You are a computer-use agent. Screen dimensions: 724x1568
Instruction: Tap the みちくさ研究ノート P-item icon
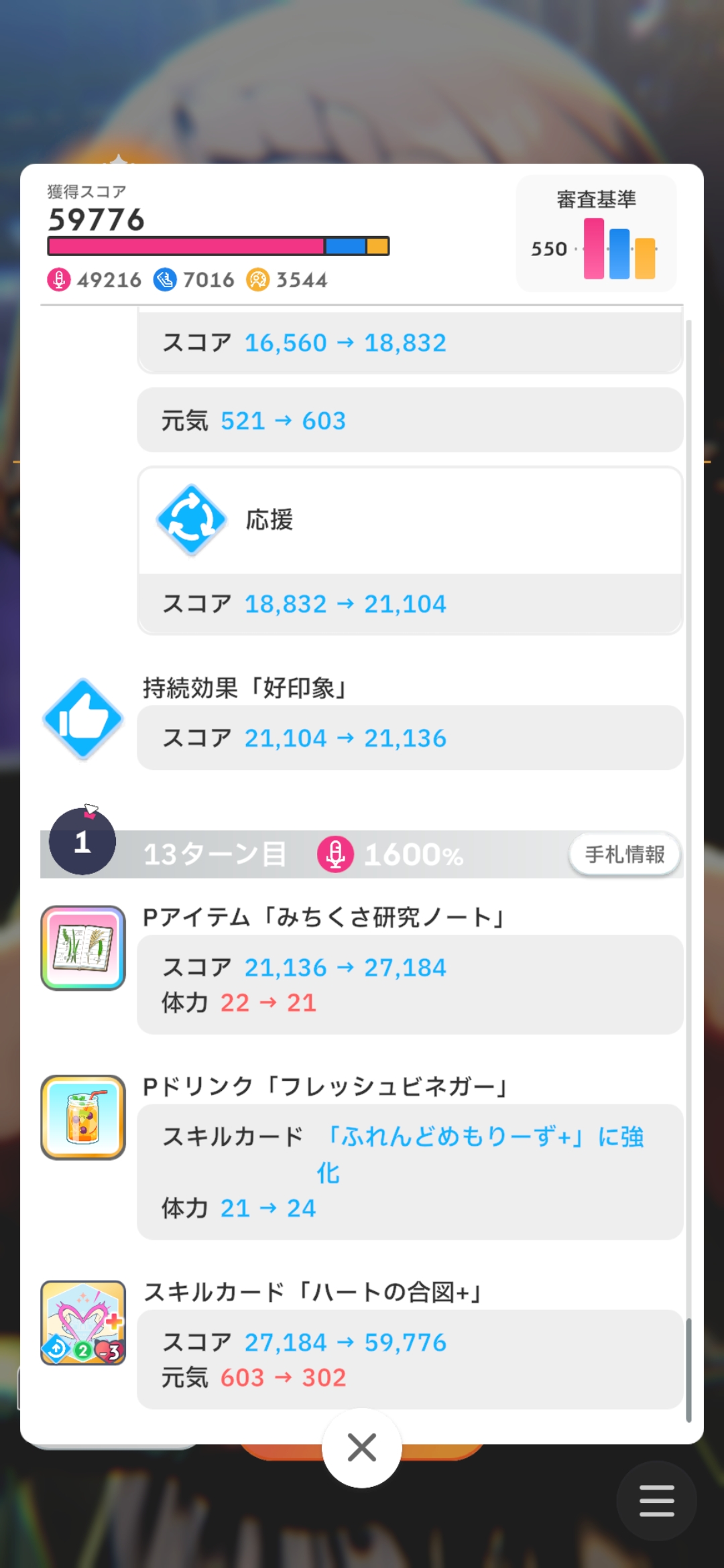tap(83, 948)
